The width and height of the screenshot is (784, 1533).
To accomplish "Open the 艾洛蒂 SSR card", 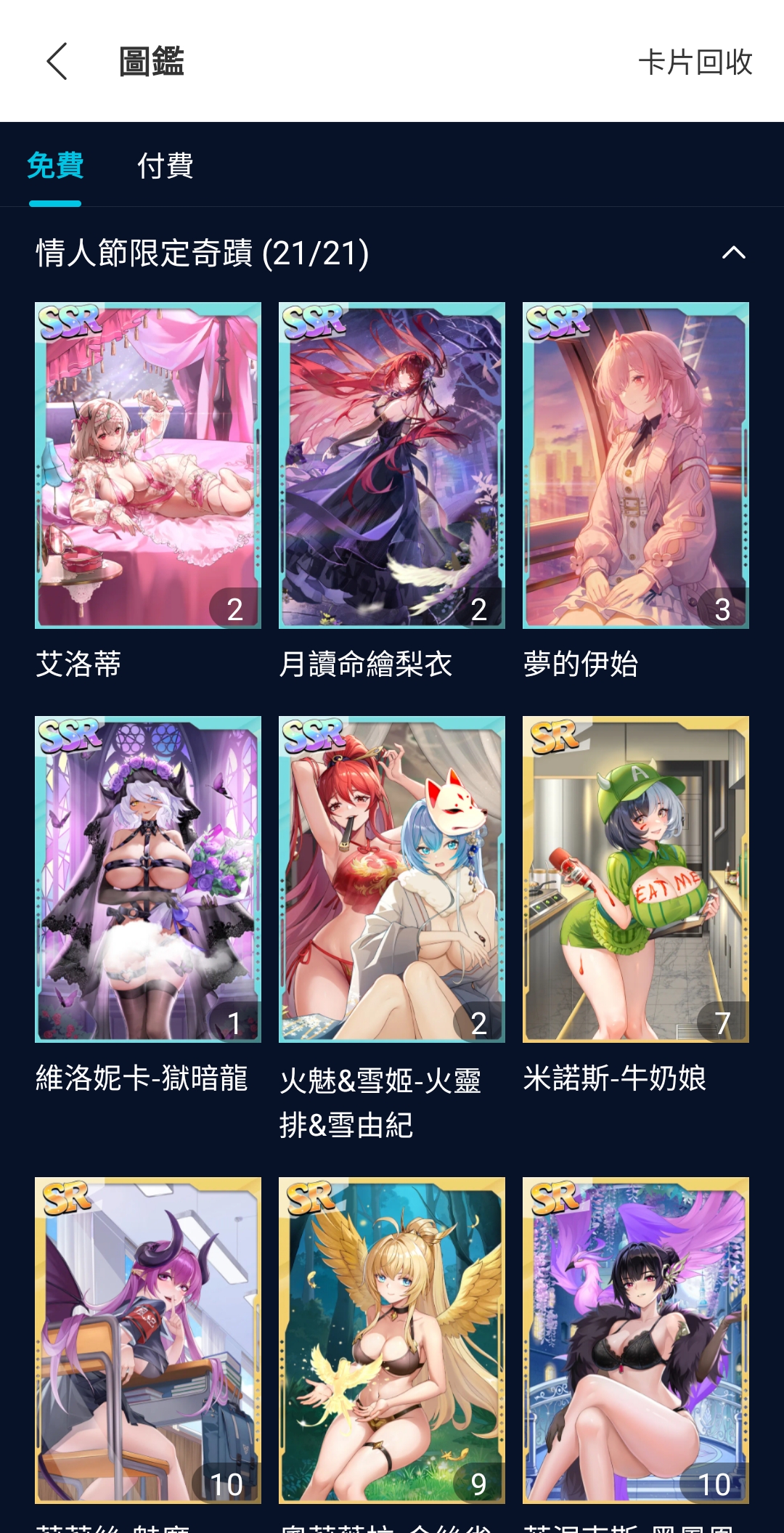I will pyautogui.click(x=148, y=465).
